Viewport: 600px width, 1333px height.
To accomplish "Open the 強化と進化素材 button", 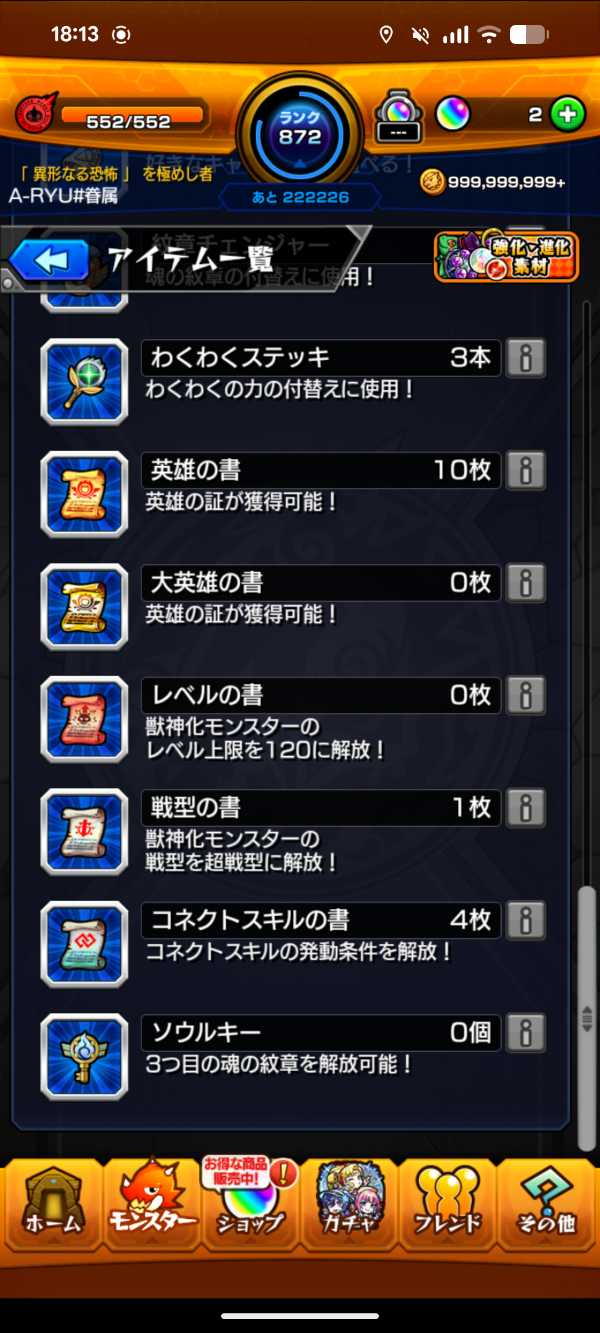I will pyautogui.click(x=506, y=257).
